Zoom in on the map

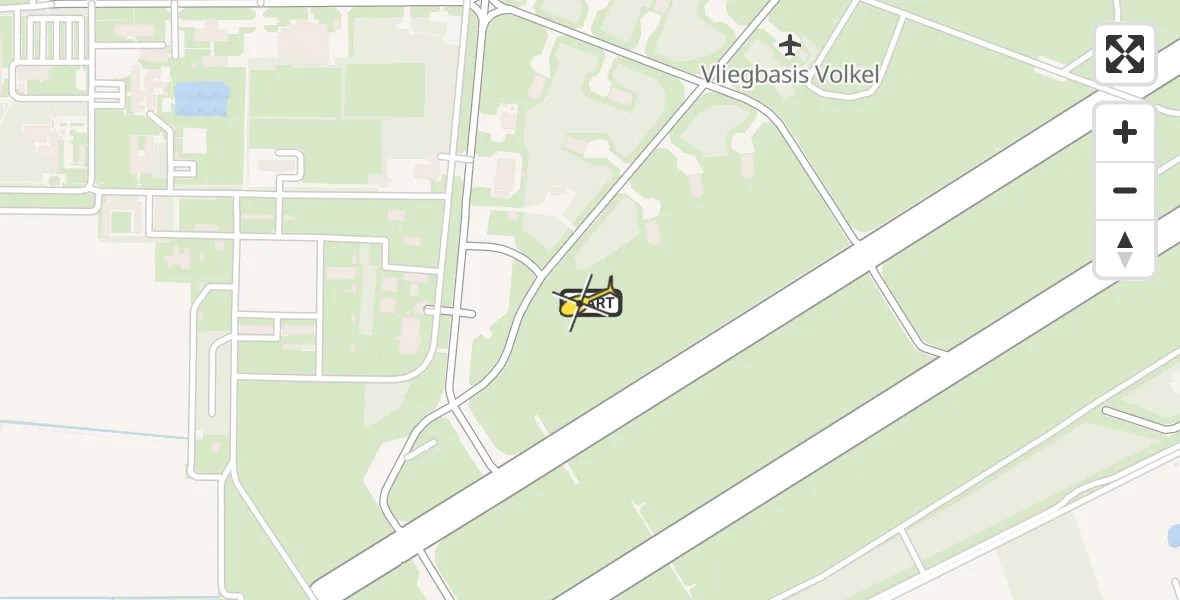point(1125,132)
